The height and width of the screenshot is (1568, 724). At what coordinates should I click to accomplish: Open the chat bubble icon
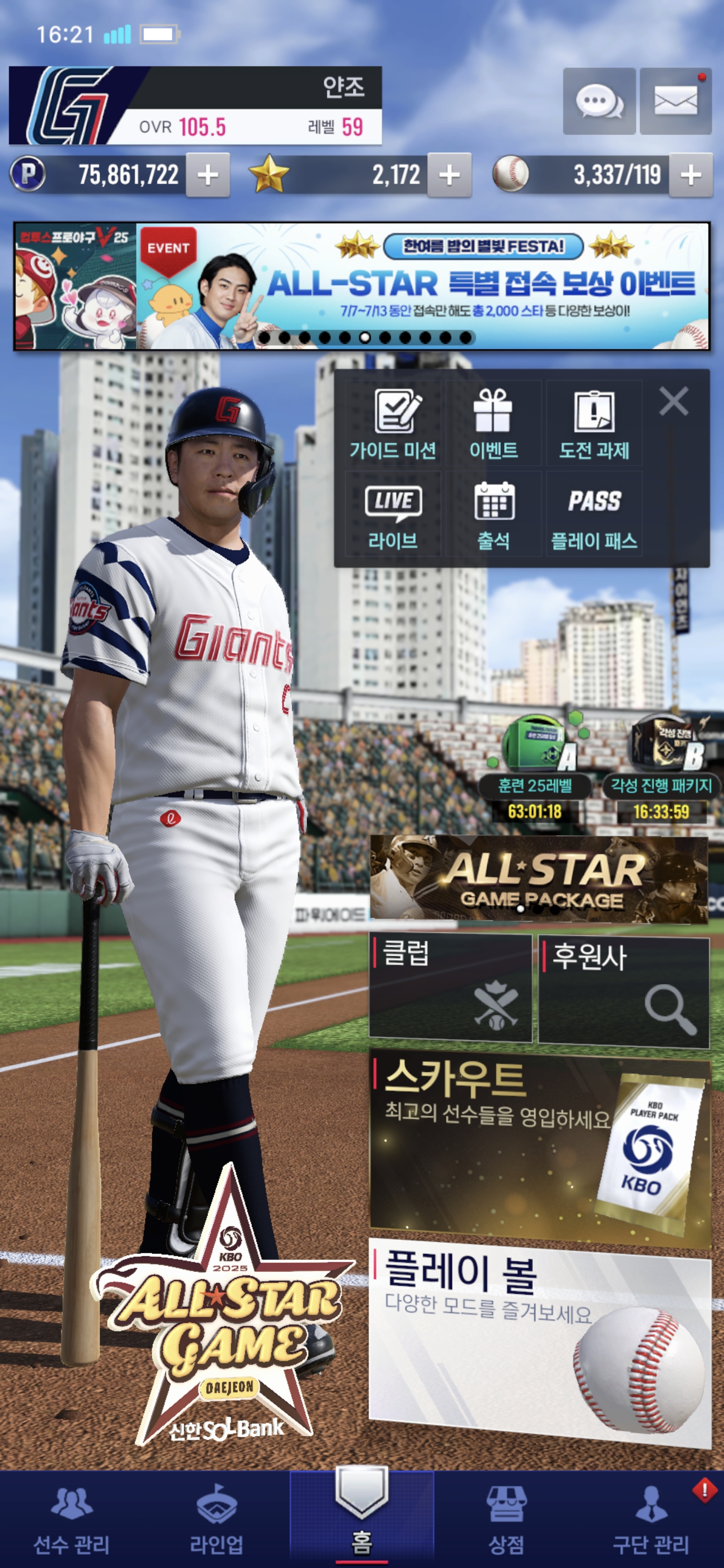point(599,101)
